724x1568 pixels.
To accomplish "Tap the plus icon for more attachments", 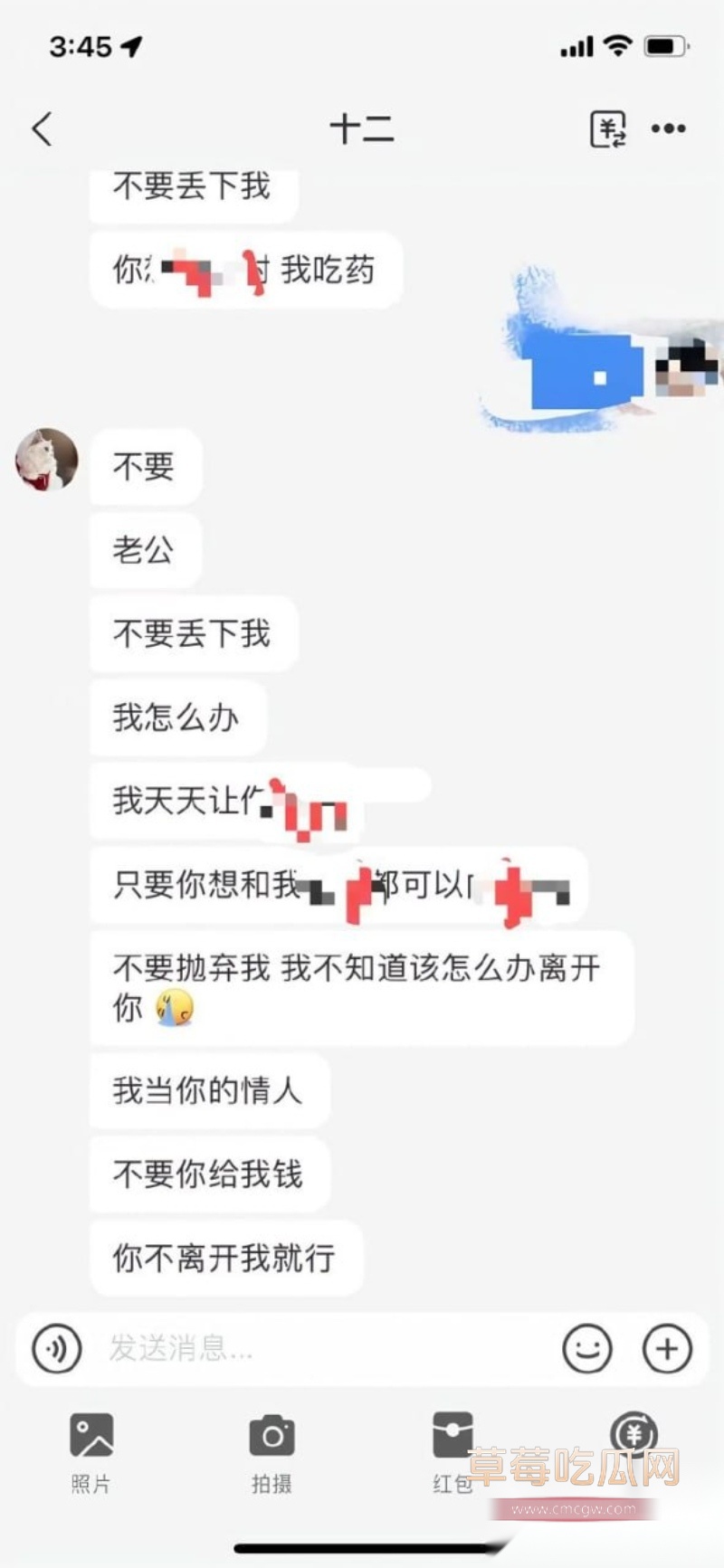I will point(667,1349).
